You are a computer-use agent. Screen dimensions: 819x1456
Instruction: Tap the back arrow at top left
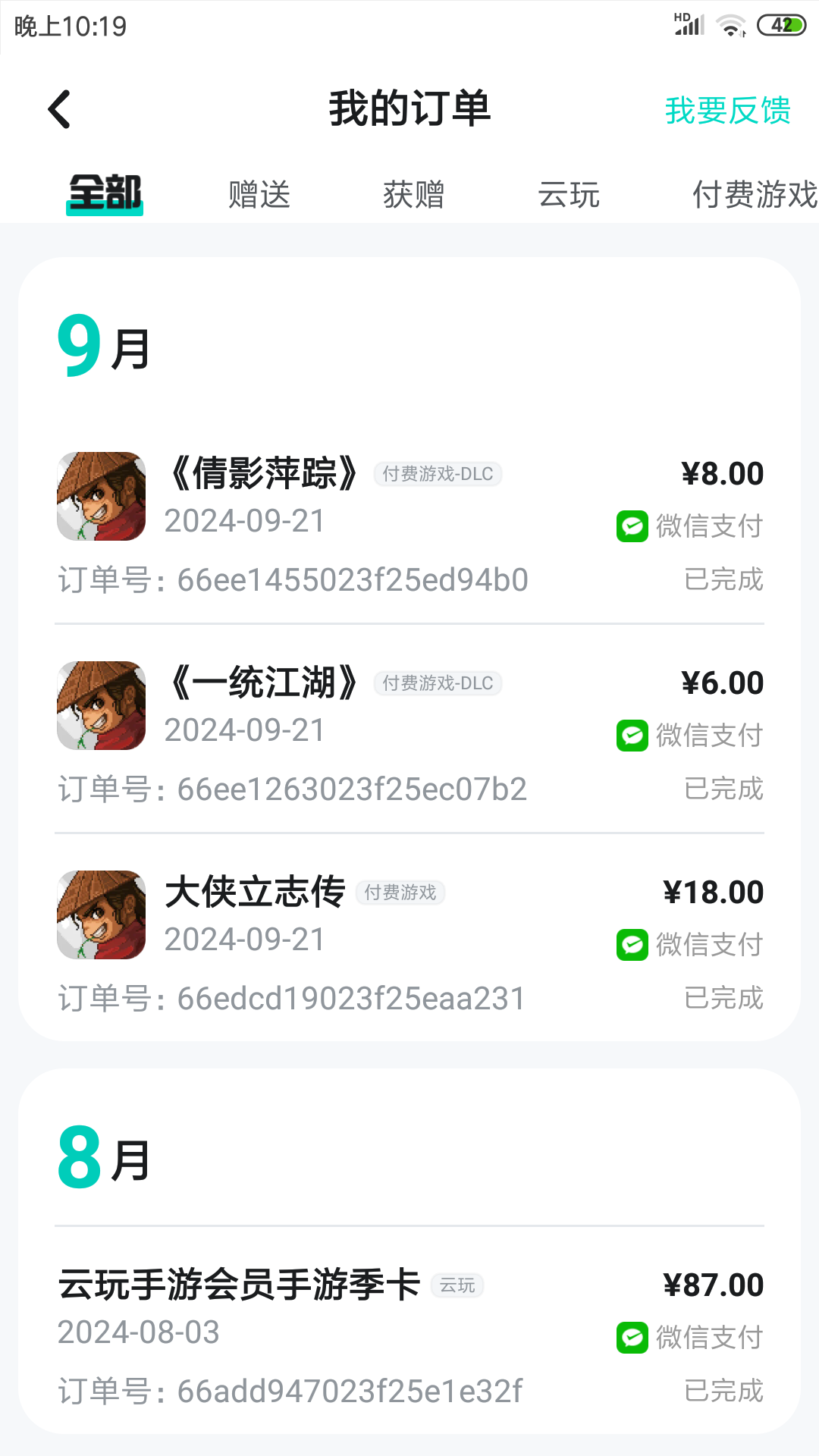pyautogui.click(x=60, y=108)
